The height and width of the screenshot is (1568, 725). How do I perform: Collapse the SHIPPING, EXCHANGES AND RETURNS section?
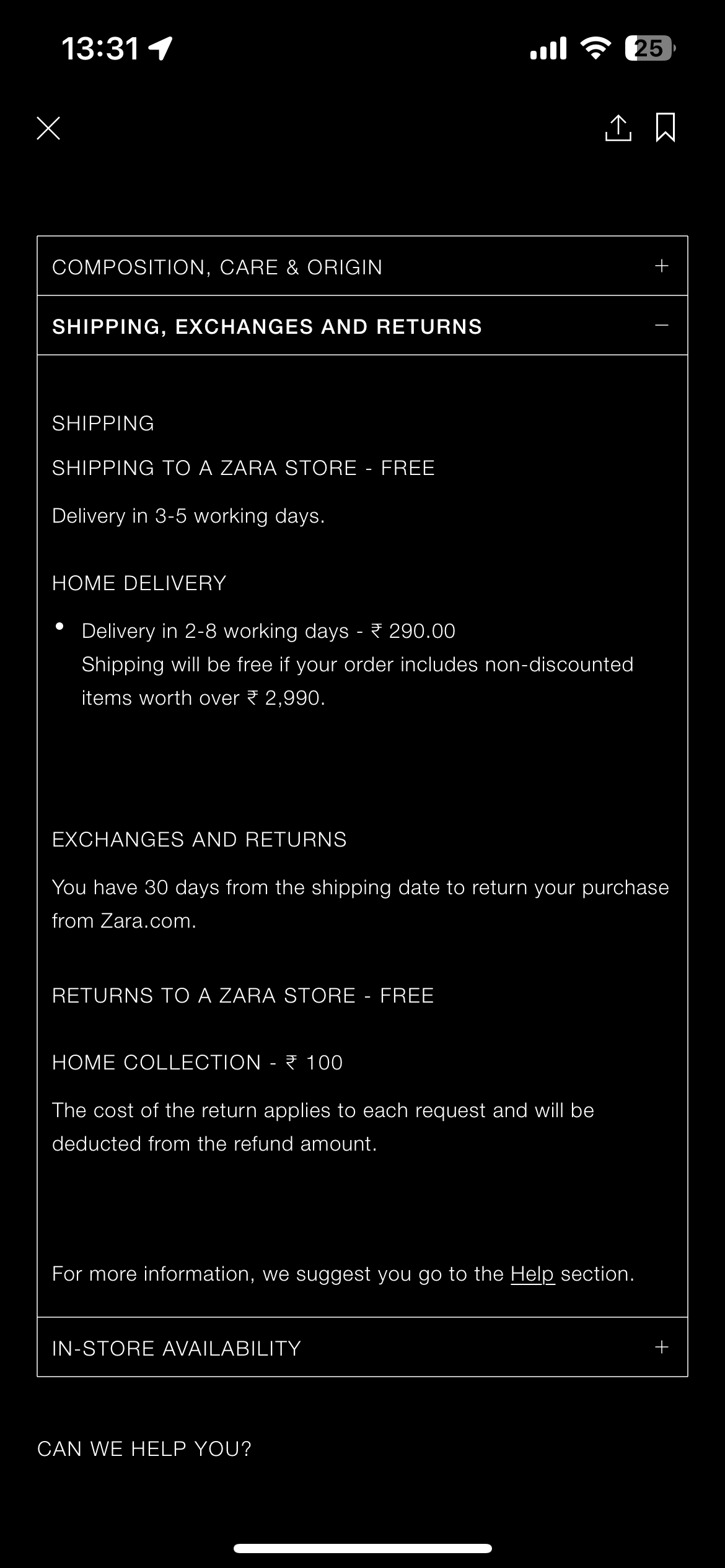click(x=267, y=326)
